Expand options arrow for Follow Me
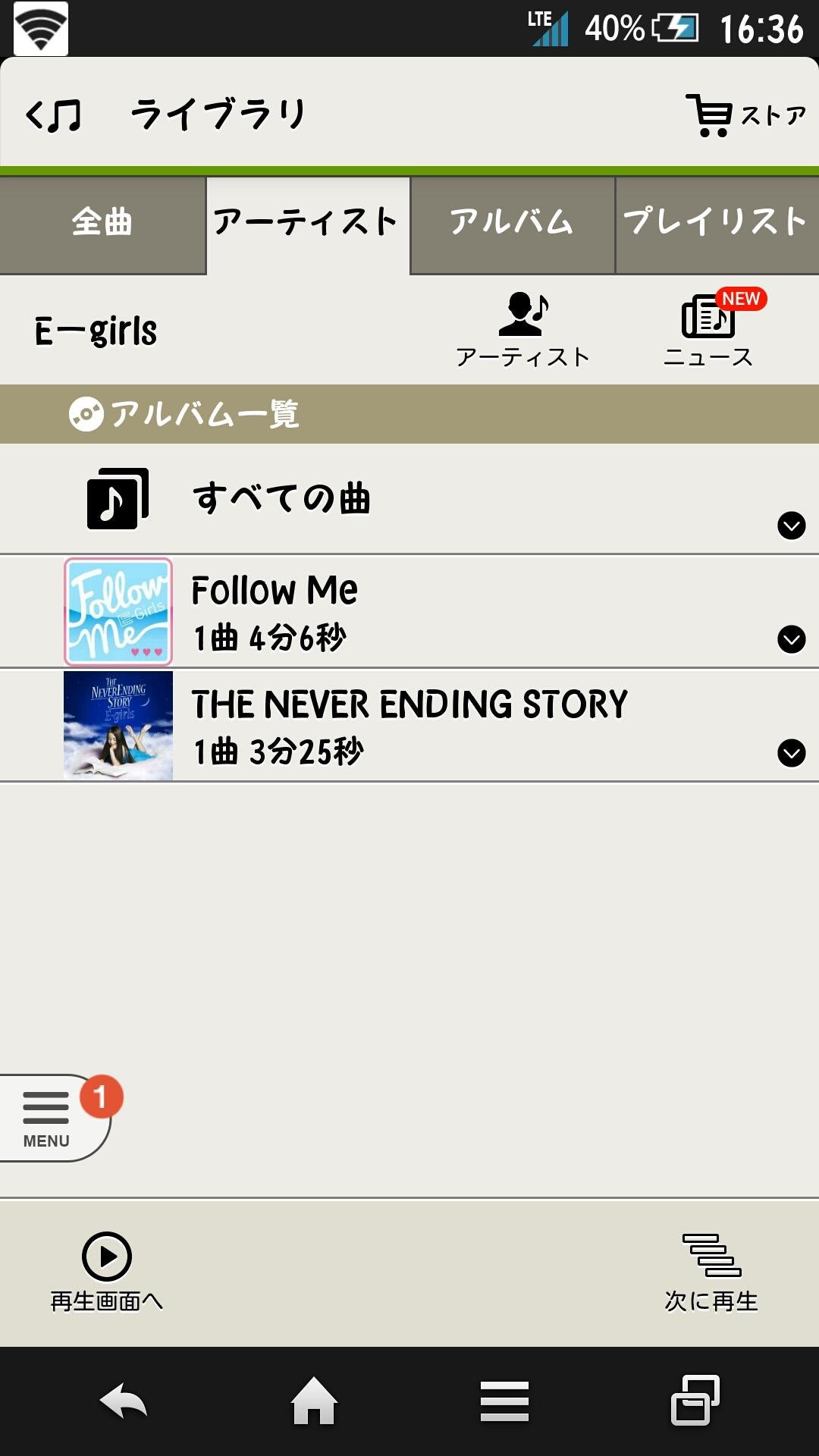The width and height of the screenshot is (819, 1456). [x=792, y=639]
